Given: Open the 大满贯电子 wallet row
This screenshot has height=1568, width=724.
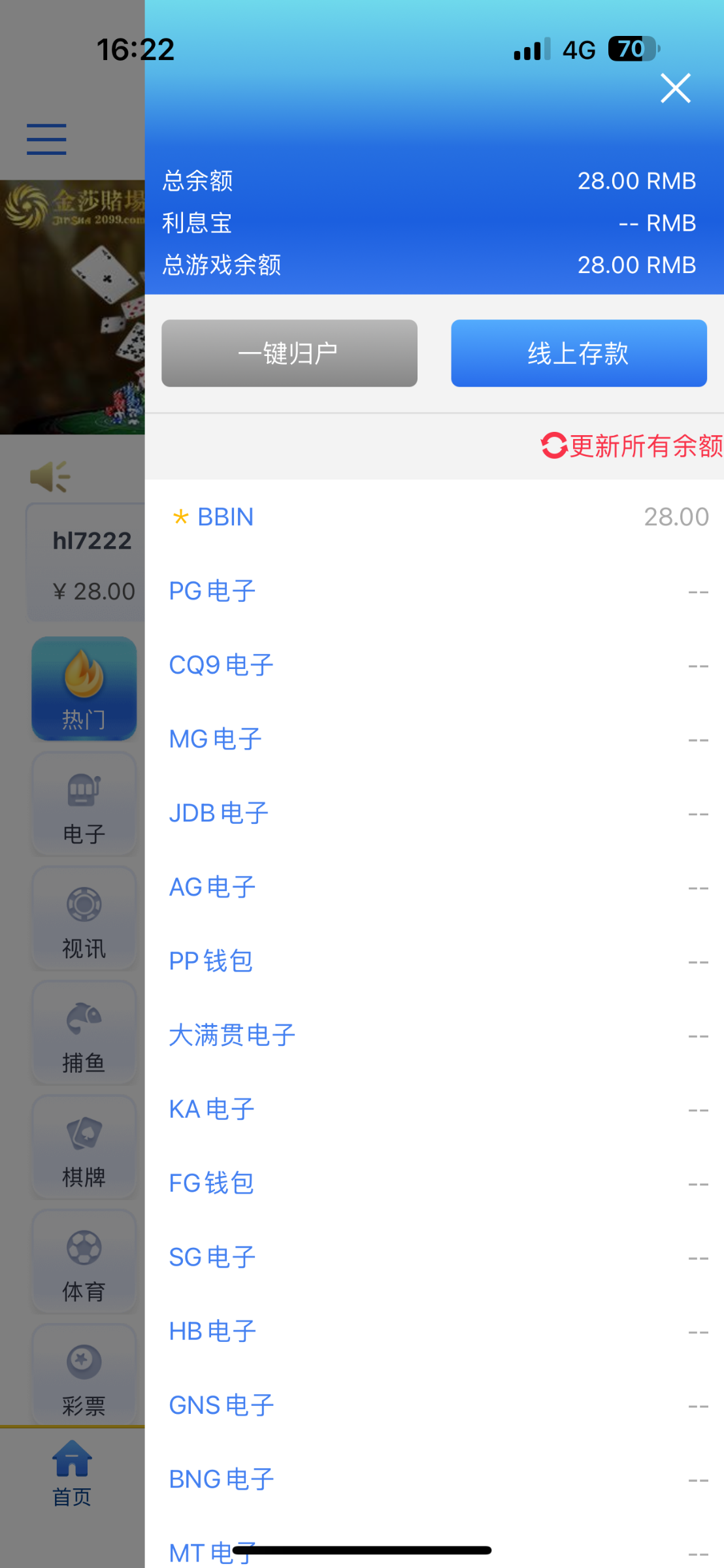Looking at the screenshot, I should click(435, 1036).
